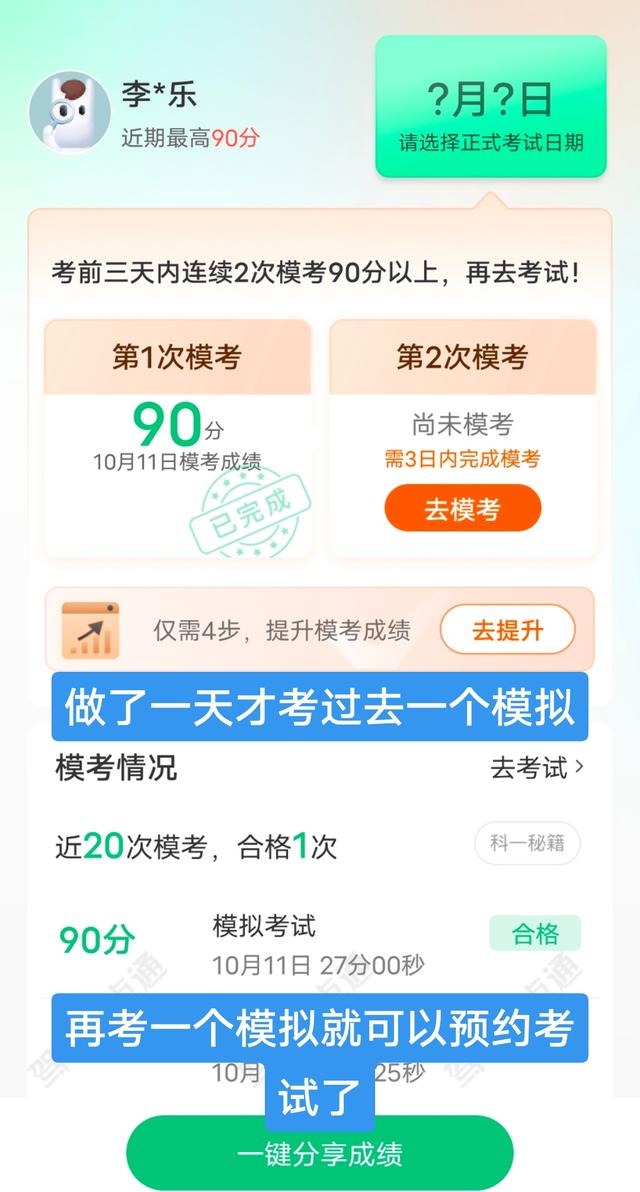
Task: Open the 第1次模考 result card
Action: (x=177, y=437)
